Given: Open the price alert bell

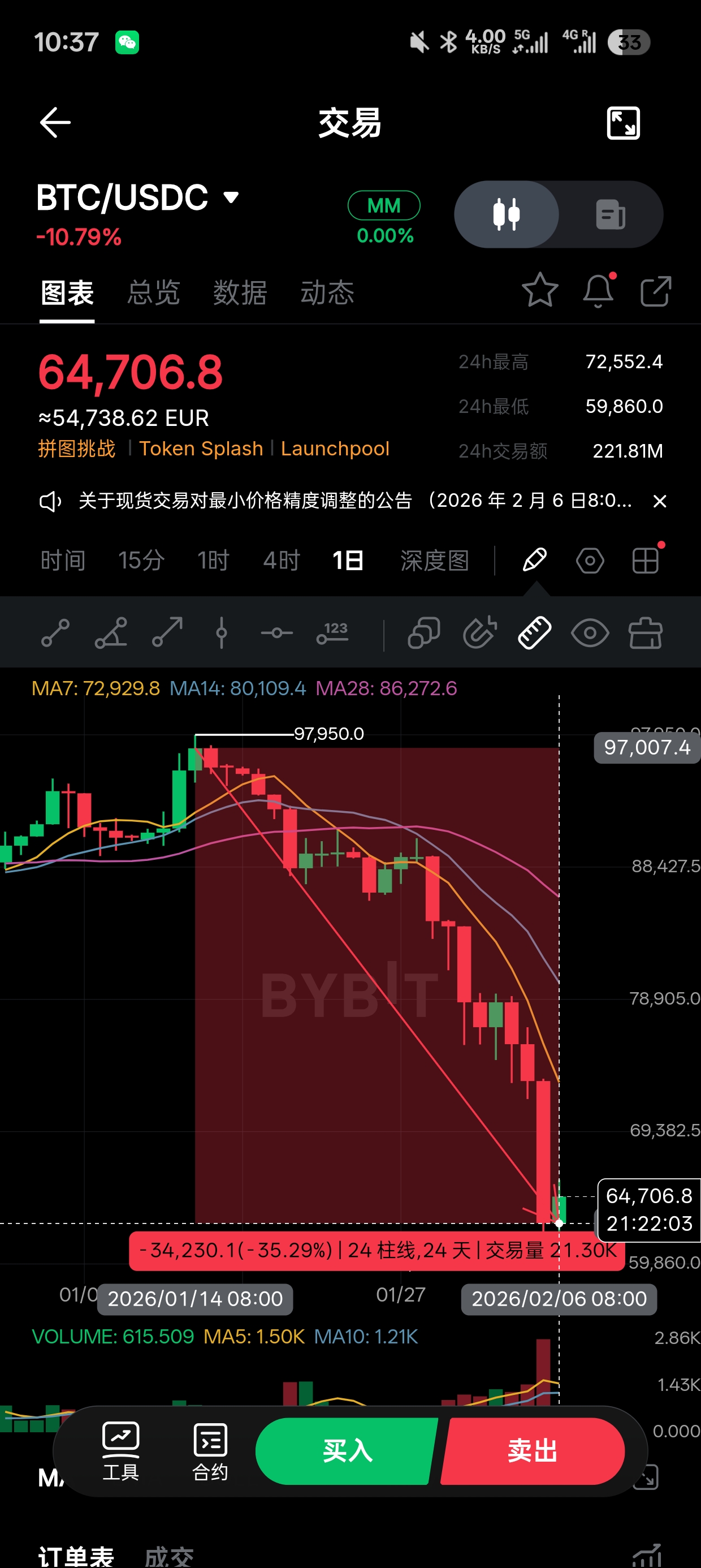Looking at the screenshot, I should (598, 290).
